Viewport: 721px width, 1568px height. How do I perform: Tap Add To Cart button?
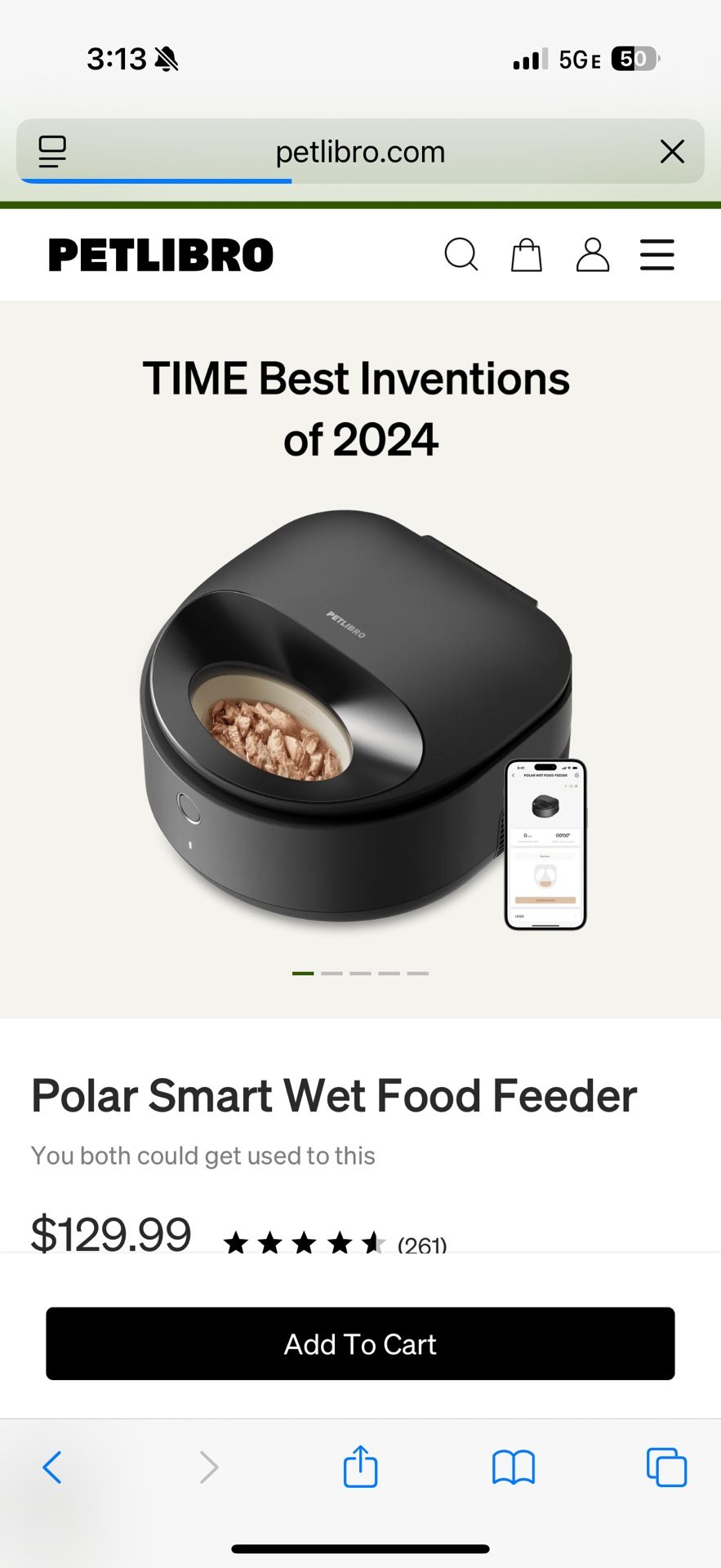point(360,1343)
